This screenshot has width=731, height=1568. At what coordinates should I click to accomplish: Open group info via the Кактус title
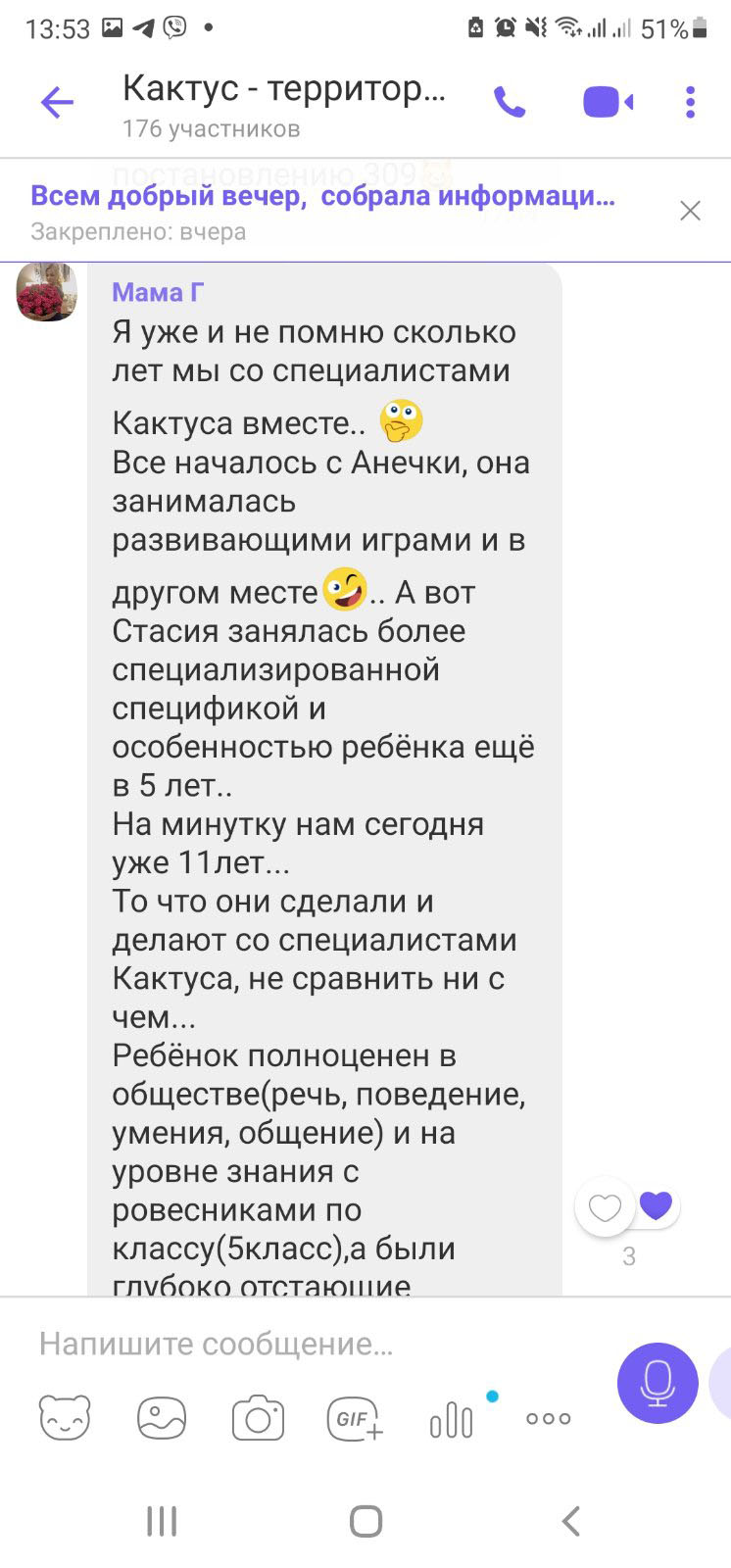pos(284,89)
